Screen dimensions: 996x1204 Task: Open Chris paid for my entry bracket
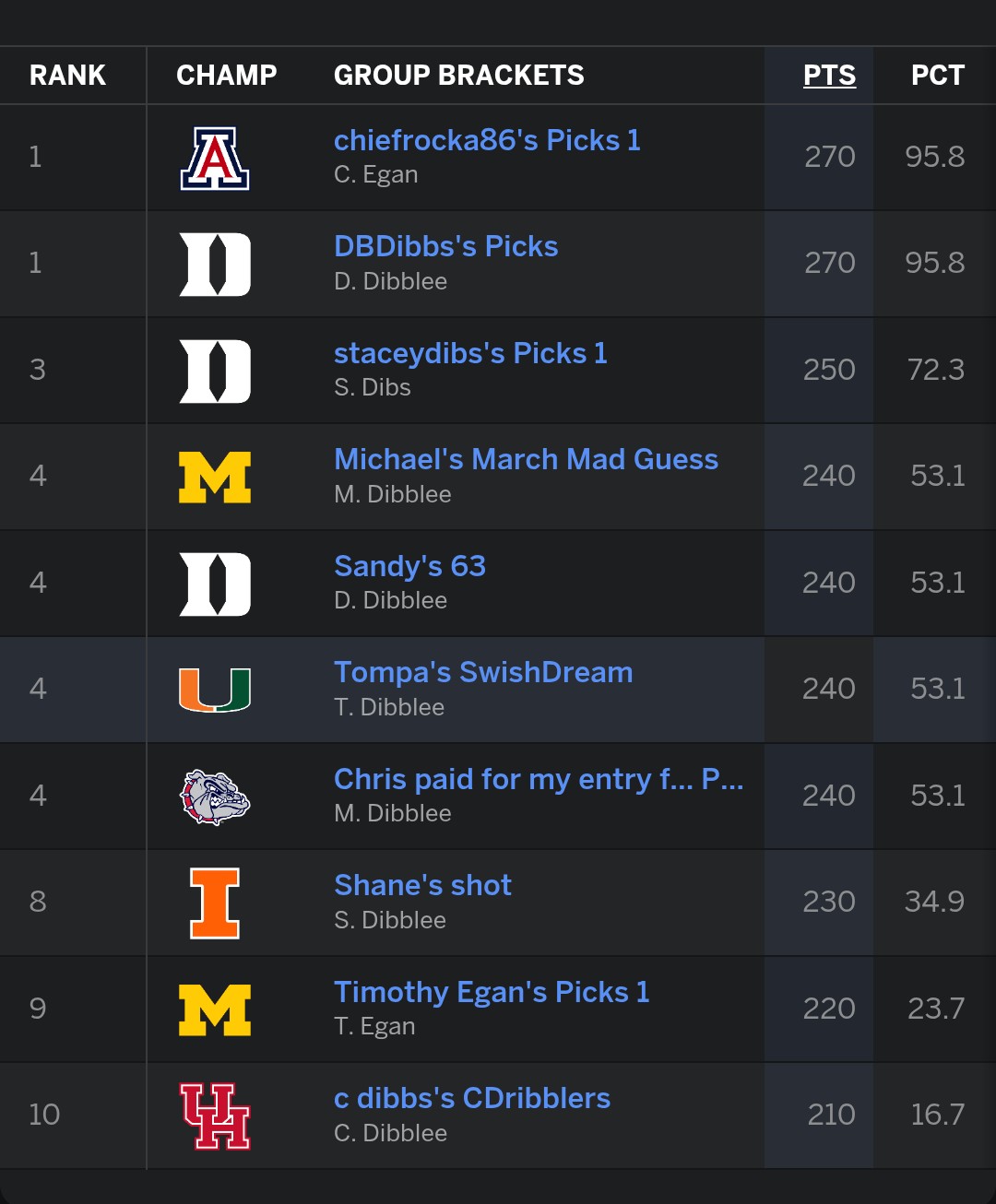[x=538, y=779]
